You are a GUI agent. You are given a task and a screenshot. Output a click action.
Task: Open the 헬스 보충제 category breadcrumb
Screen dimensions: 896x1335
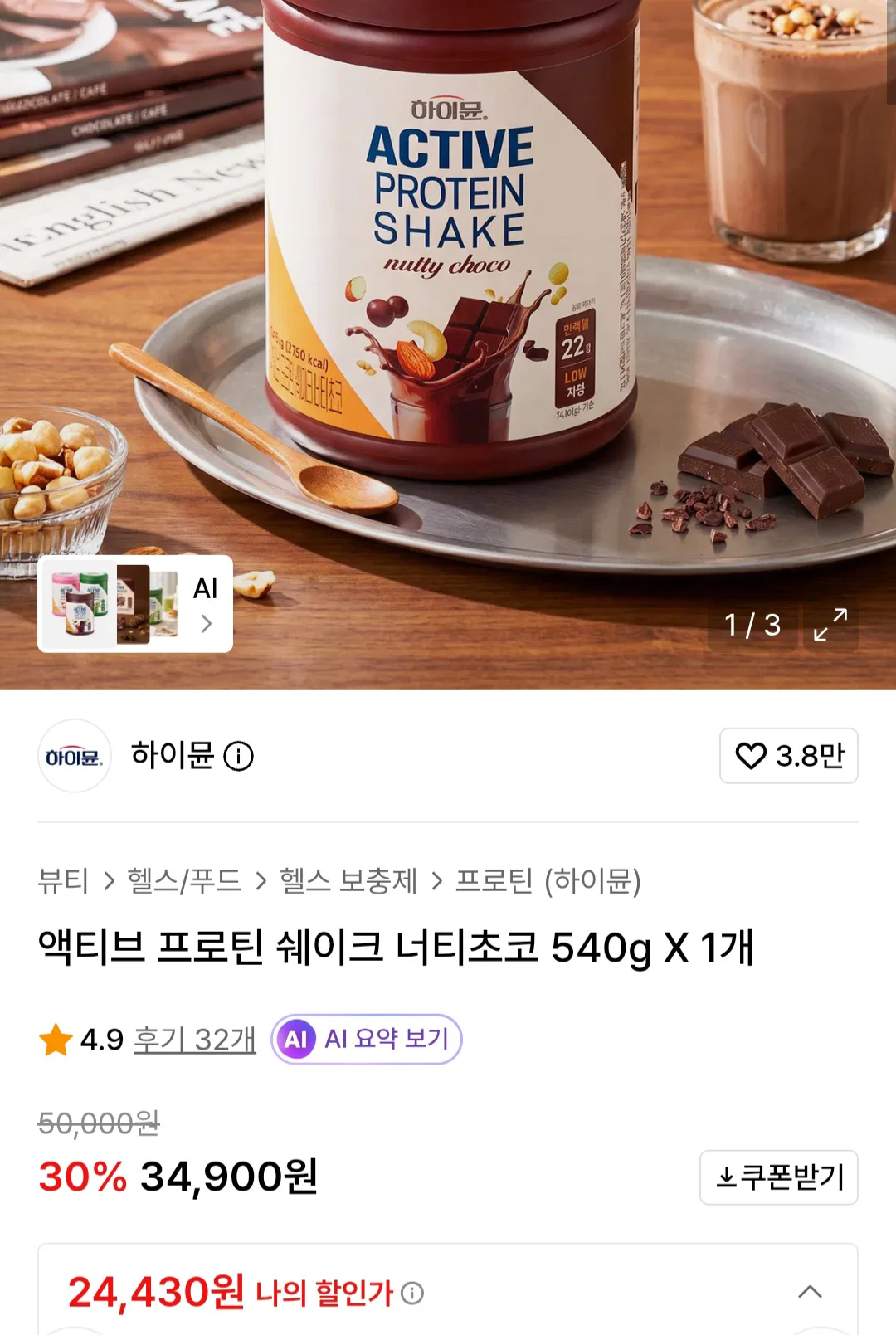[x=348, y=881]
